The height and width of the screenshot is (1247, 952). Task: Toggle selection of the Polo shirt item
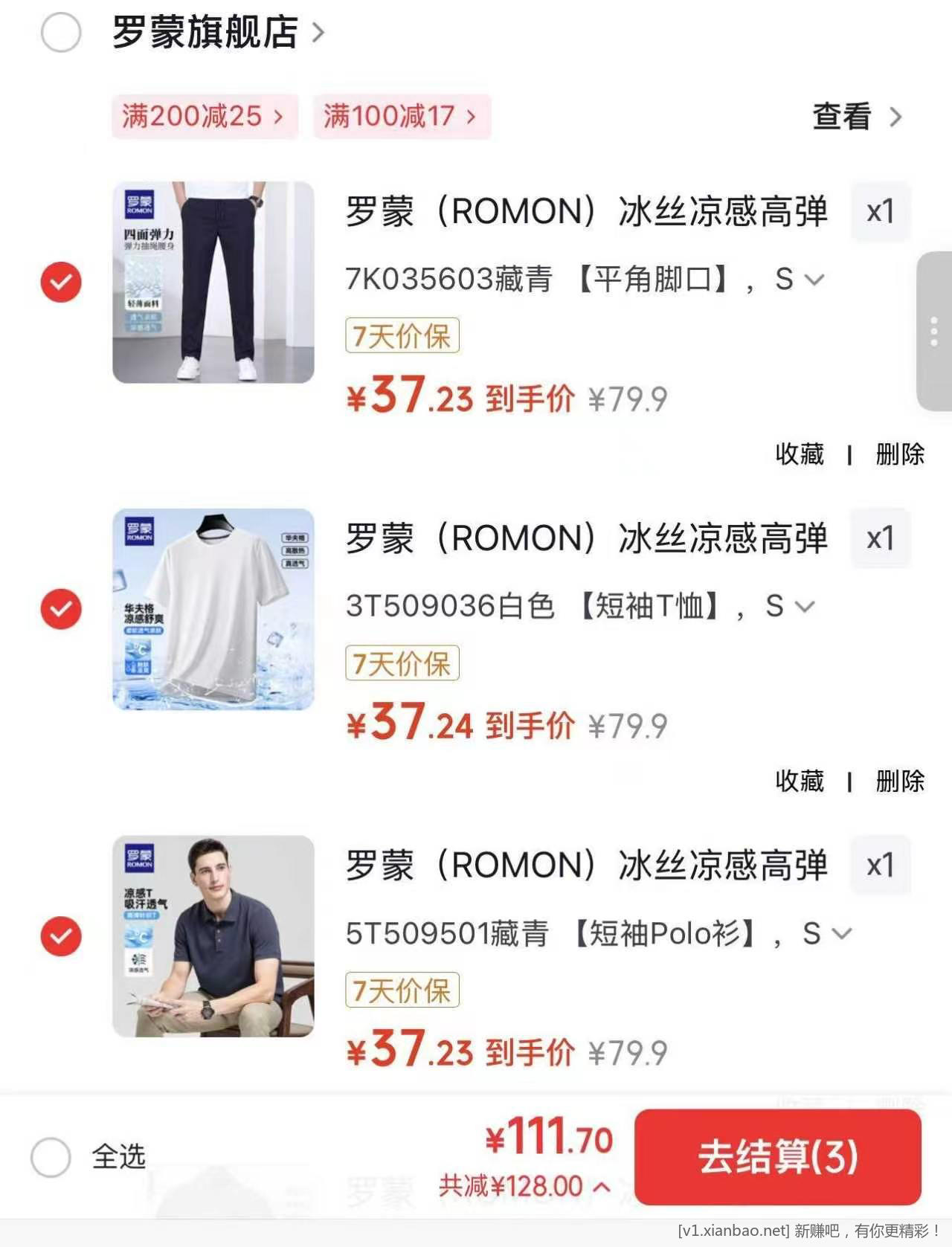coord(59,935)
